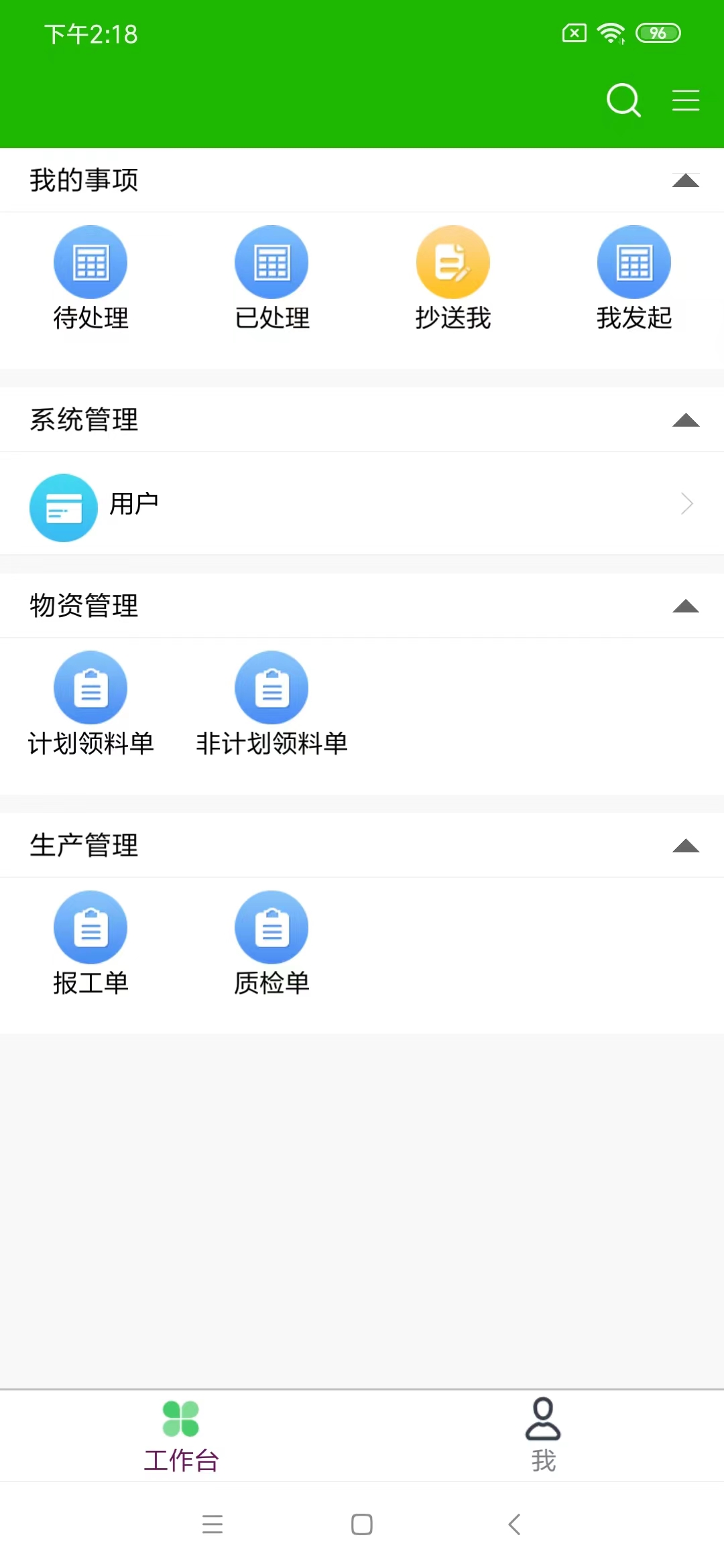Image resolution: width=724 pixels, height=1568 pixels.
Task: Open the hamburger menu in the header
Action: tap(686, 101)
